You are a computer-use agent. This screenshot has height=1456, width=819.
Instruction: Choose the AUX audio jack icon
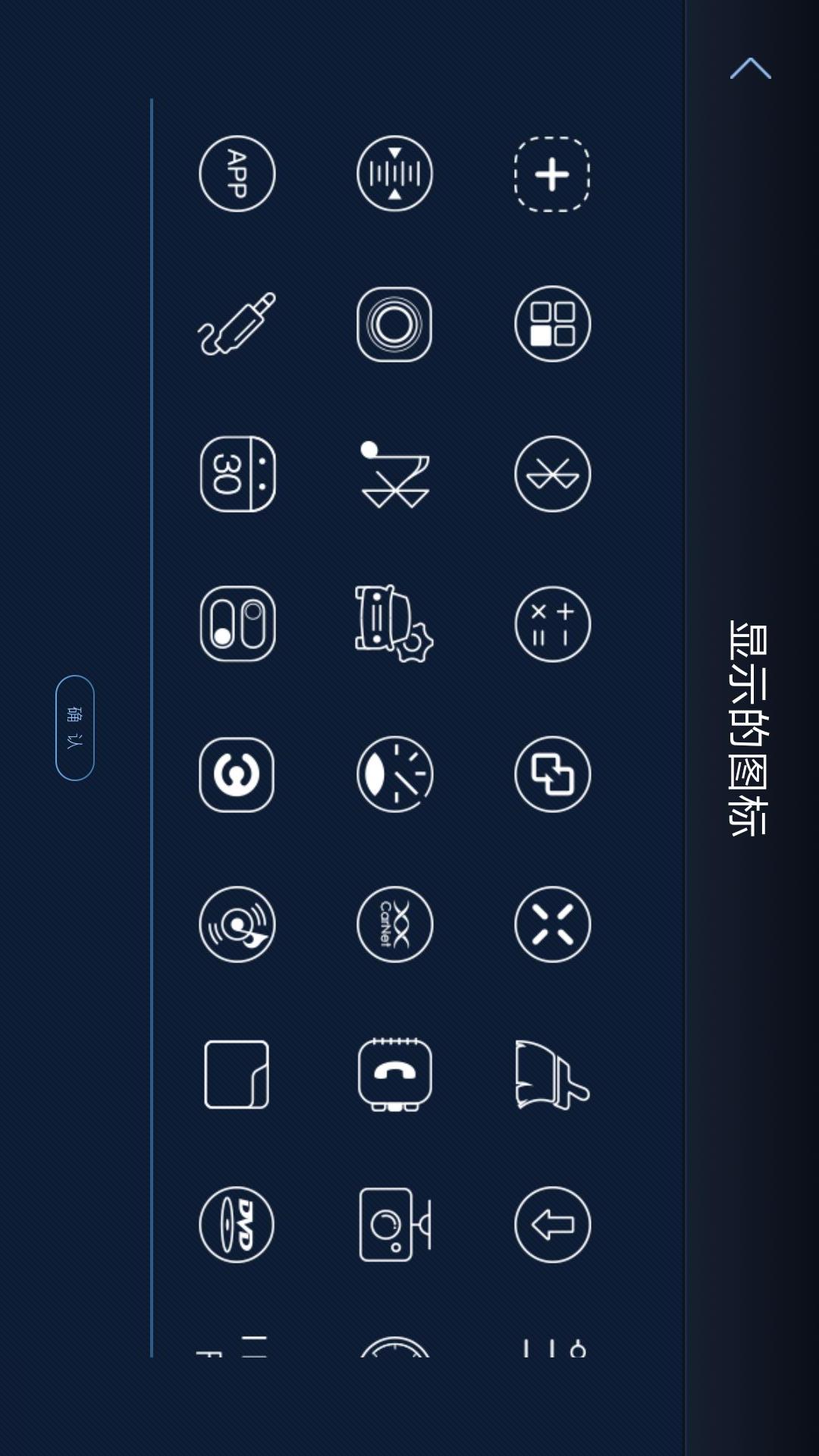pyautogui.click(x=237, y=324)
